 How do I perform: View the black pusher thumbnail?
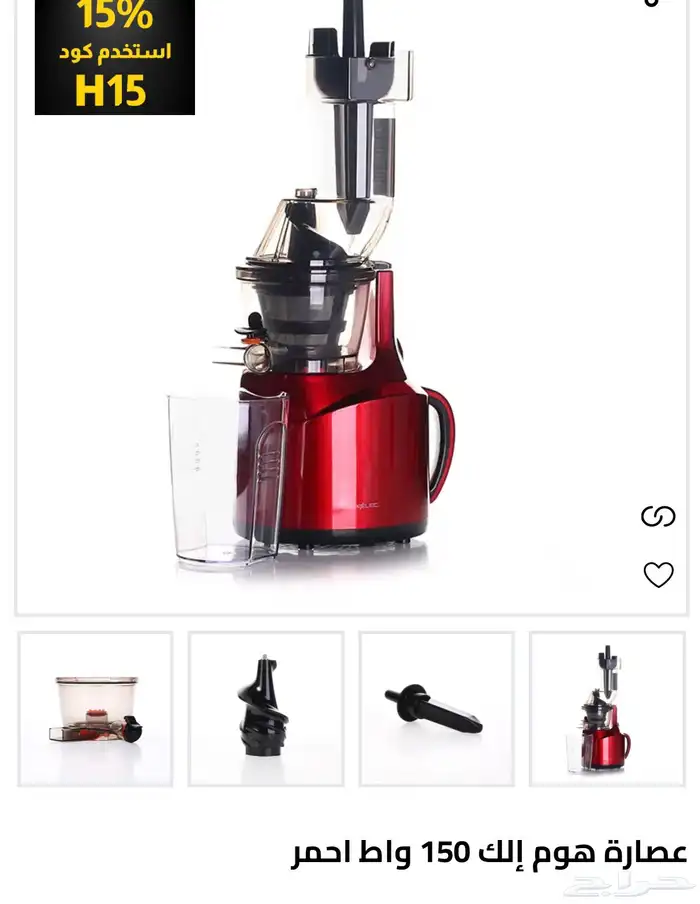pyautogui.click(x=436, y=708)
